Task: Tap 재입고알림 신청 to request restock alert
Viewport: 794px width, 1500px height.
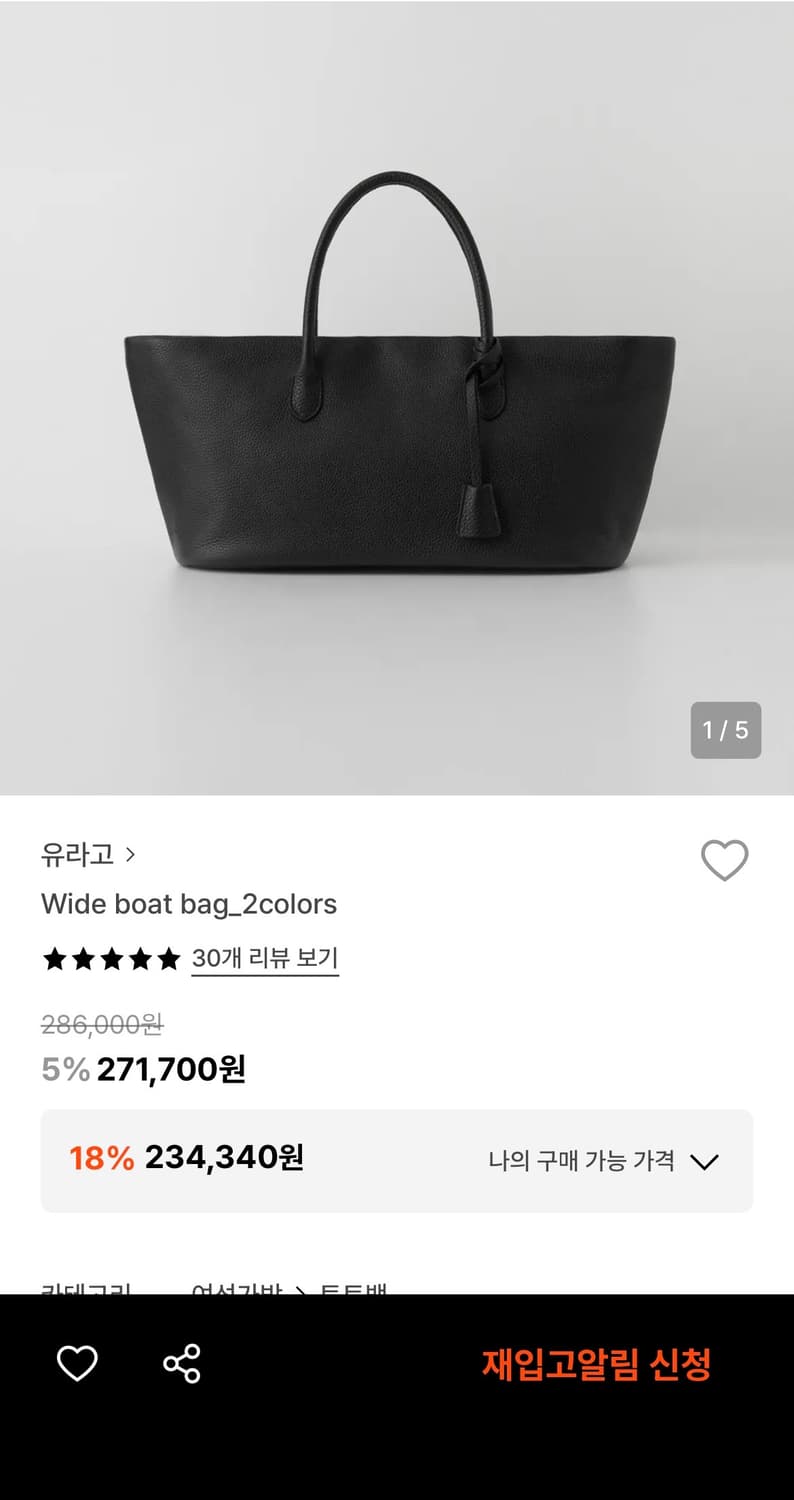Action: point(597,1363)
